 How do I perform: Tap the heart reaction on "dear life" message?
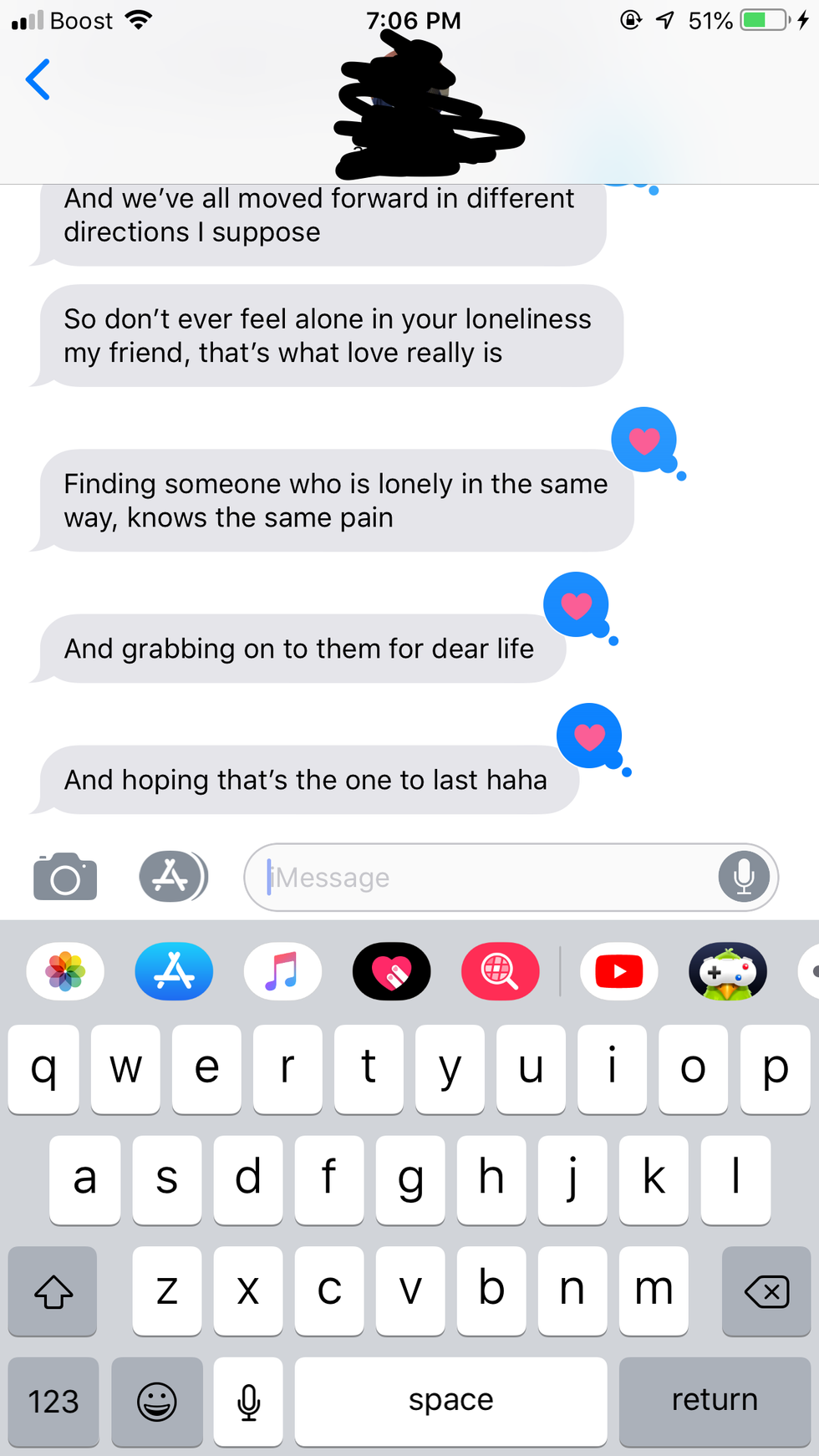click(576, 604)
